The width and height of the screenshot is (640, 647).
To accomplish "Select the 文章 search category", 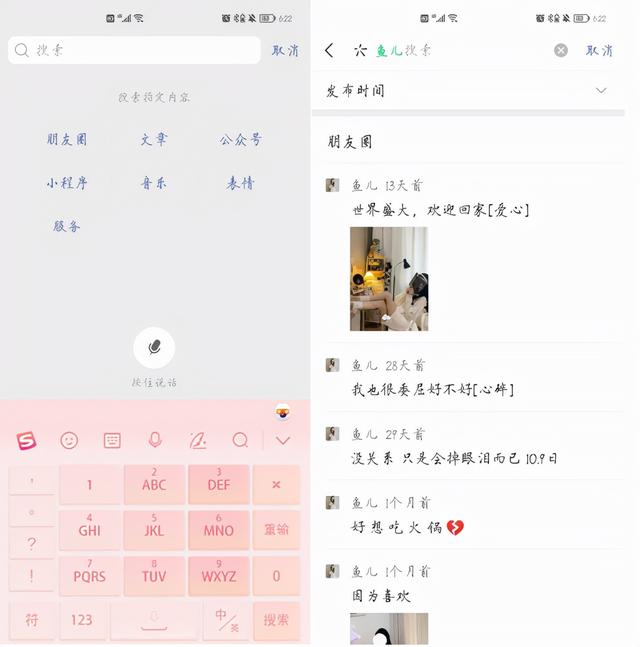I will [x=153, y=140].
